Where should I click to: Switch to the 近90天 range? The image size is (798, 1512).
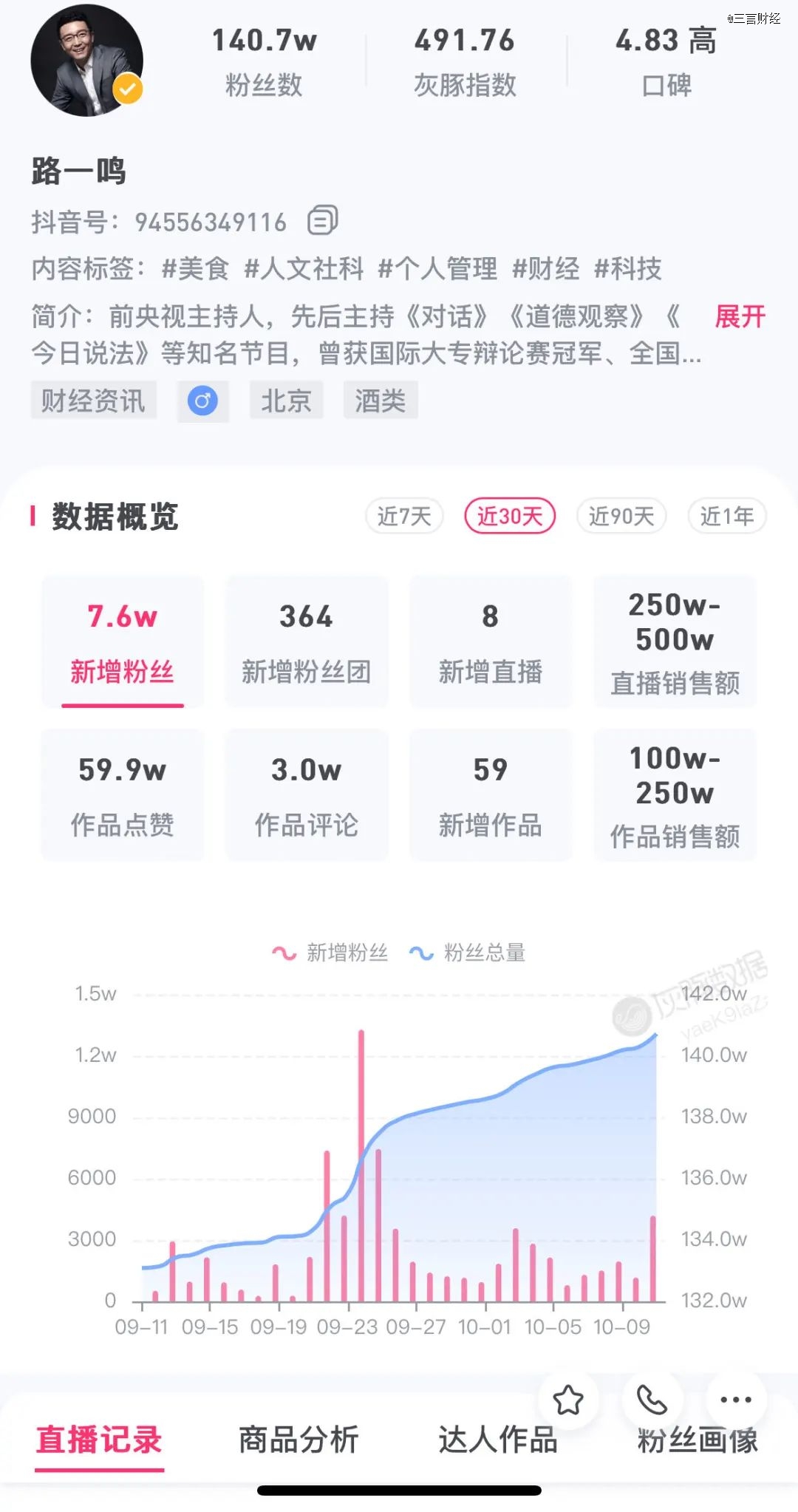click(621, 516)
